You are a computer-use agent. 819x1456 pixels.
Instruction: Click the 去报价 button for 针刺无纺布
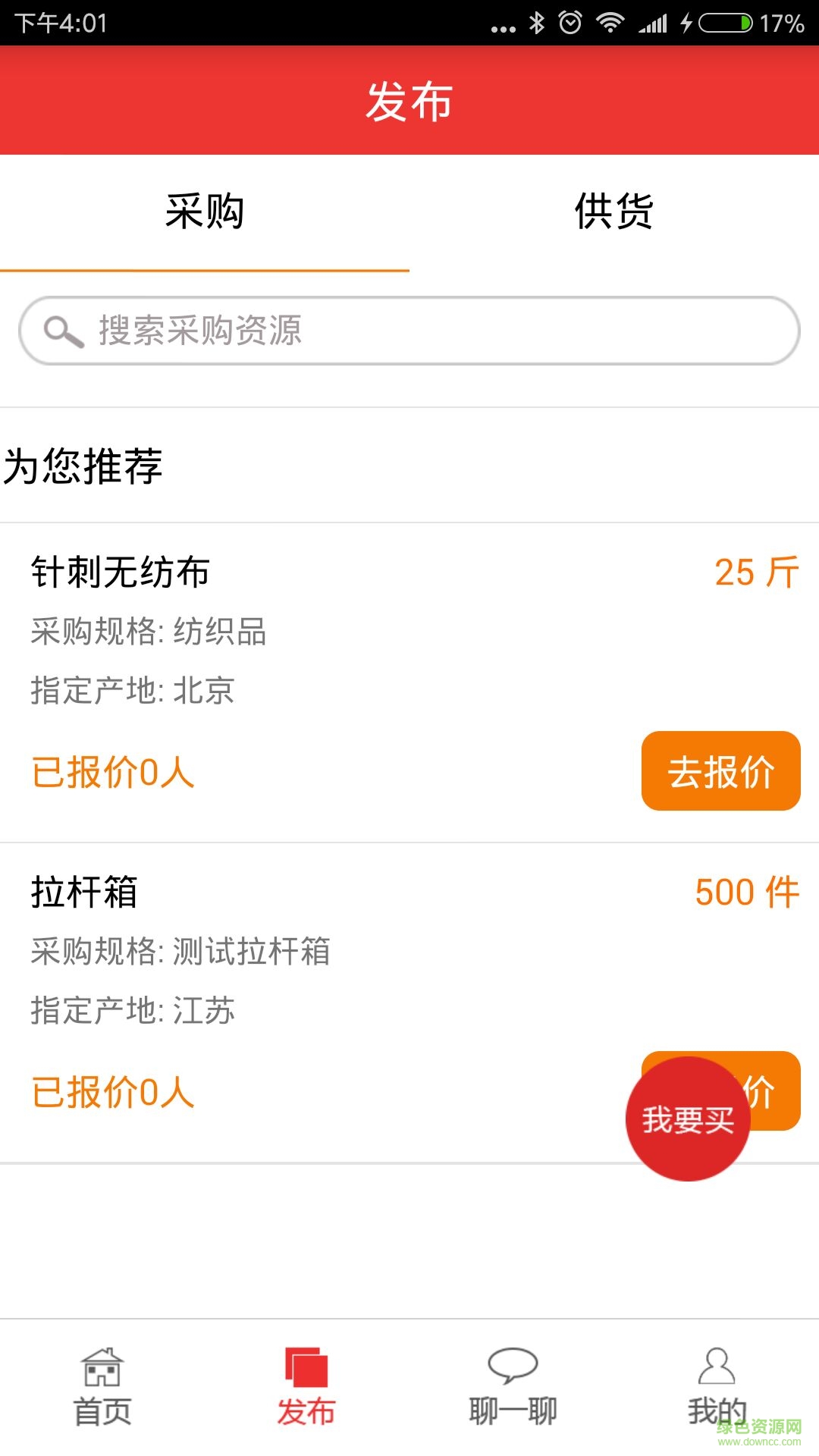[x=720, y=771]
